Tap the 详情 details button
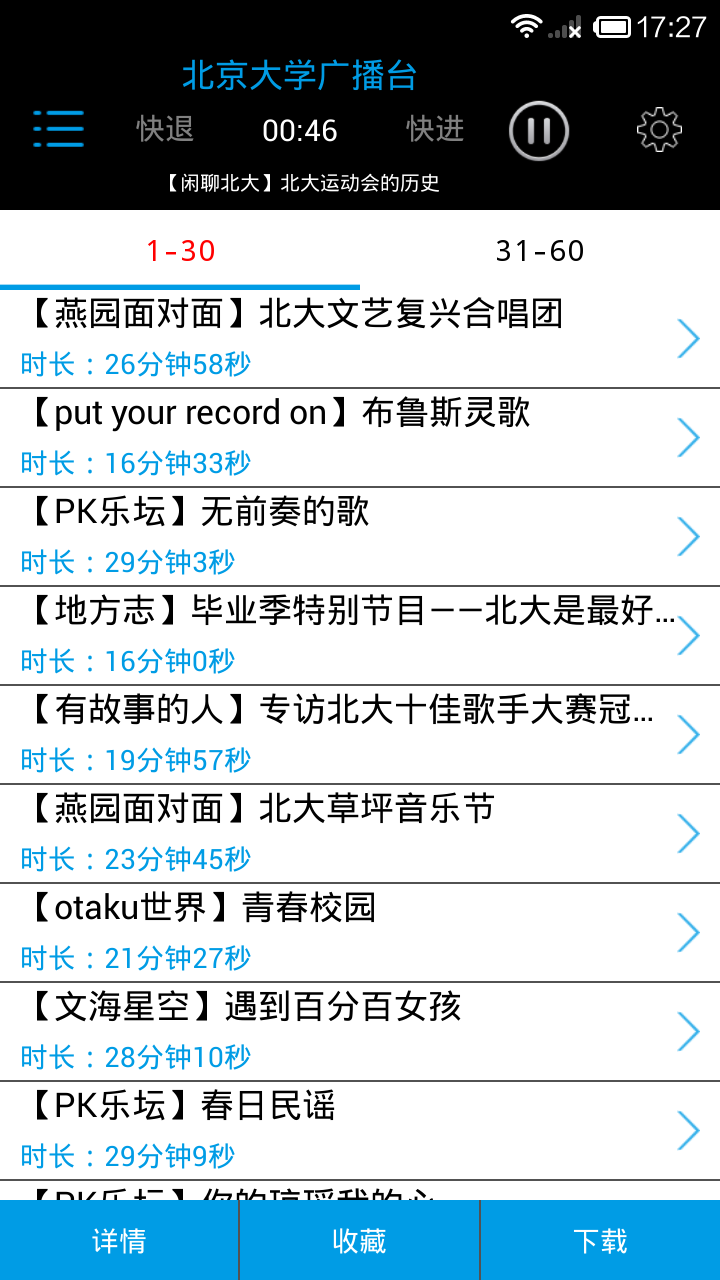This screenshot has height=1280, width=720. point(119,1241)
